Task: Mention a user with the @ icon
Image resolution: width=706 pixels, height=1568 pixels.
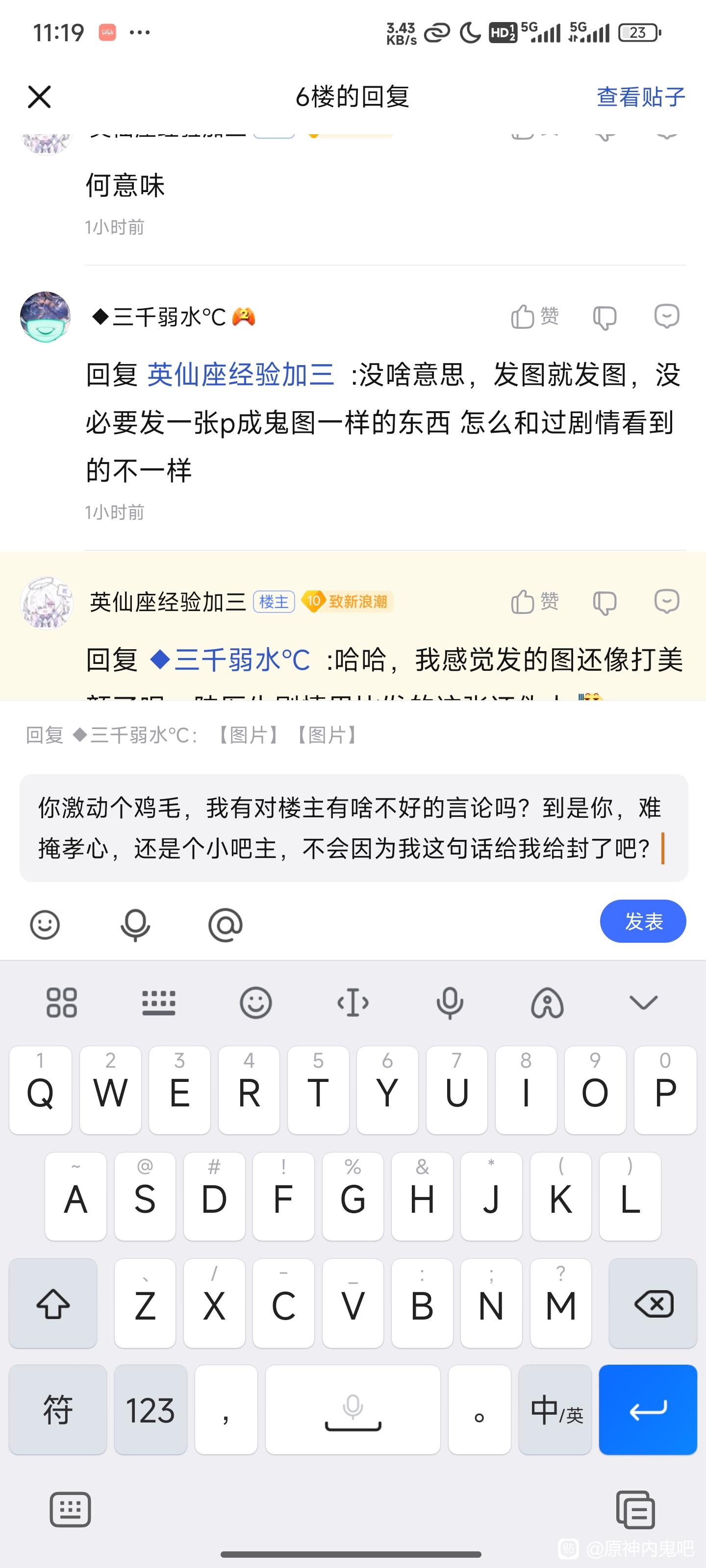Action: tap(226, 925)
